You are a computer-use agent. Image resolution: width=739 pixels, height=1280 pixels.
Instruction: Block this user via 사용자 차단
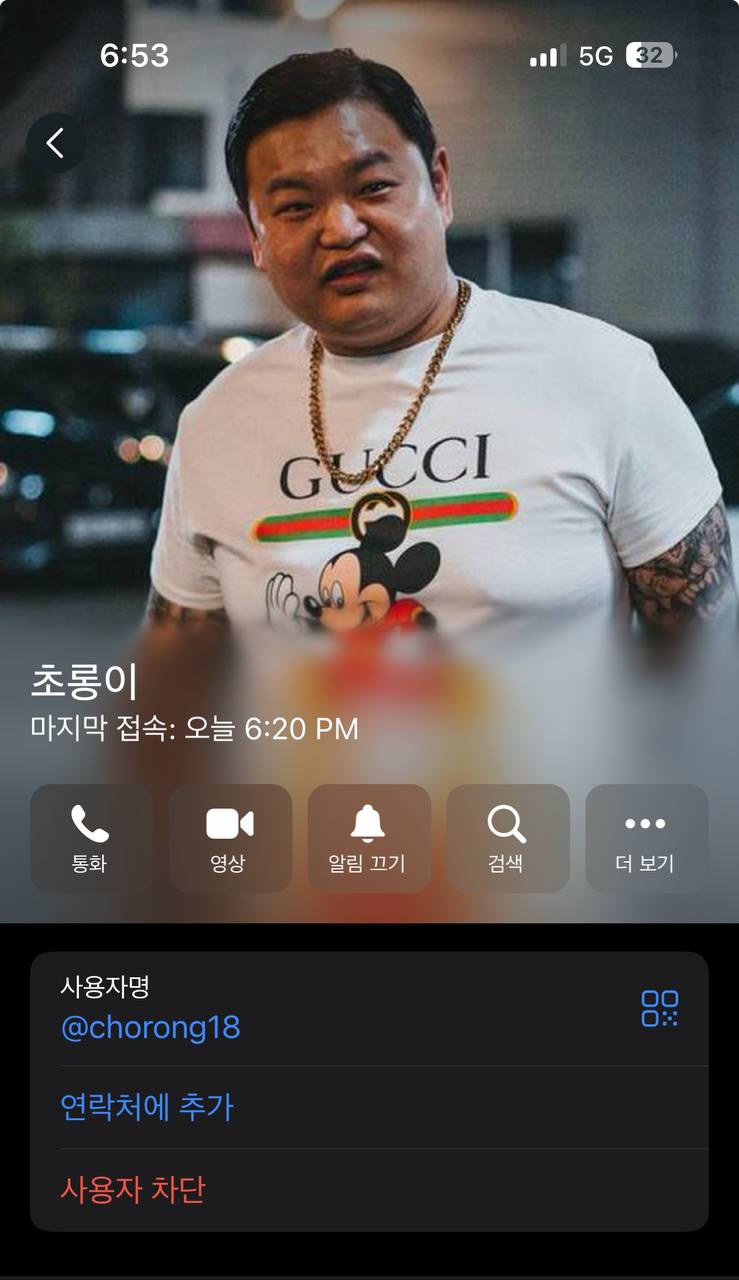tap(133, 1190)
